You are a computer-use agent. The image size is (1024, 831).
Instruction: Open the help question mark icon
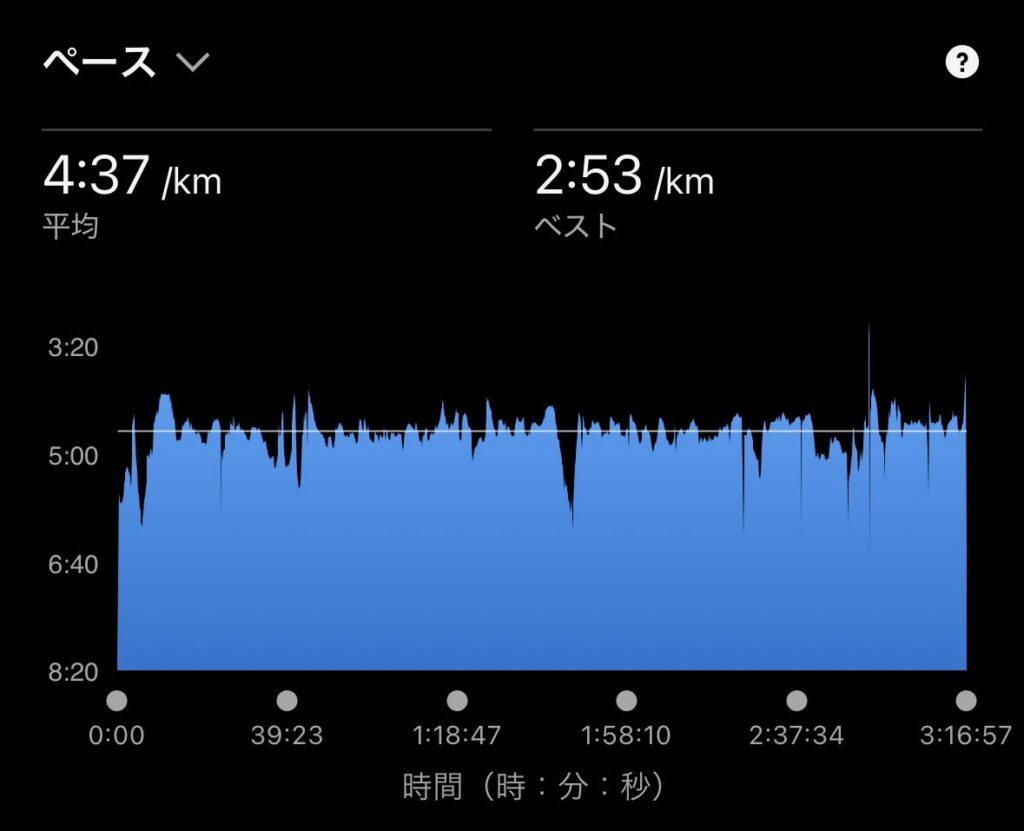click(961, 63)
